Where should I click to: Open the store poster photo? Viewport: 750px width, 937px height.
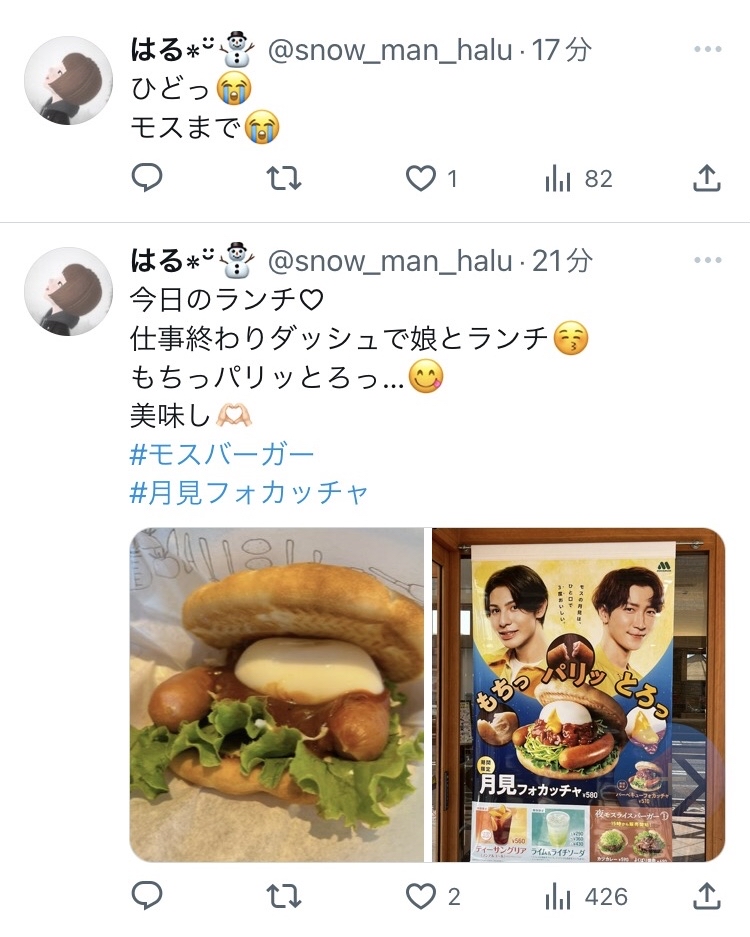(578, 694)
